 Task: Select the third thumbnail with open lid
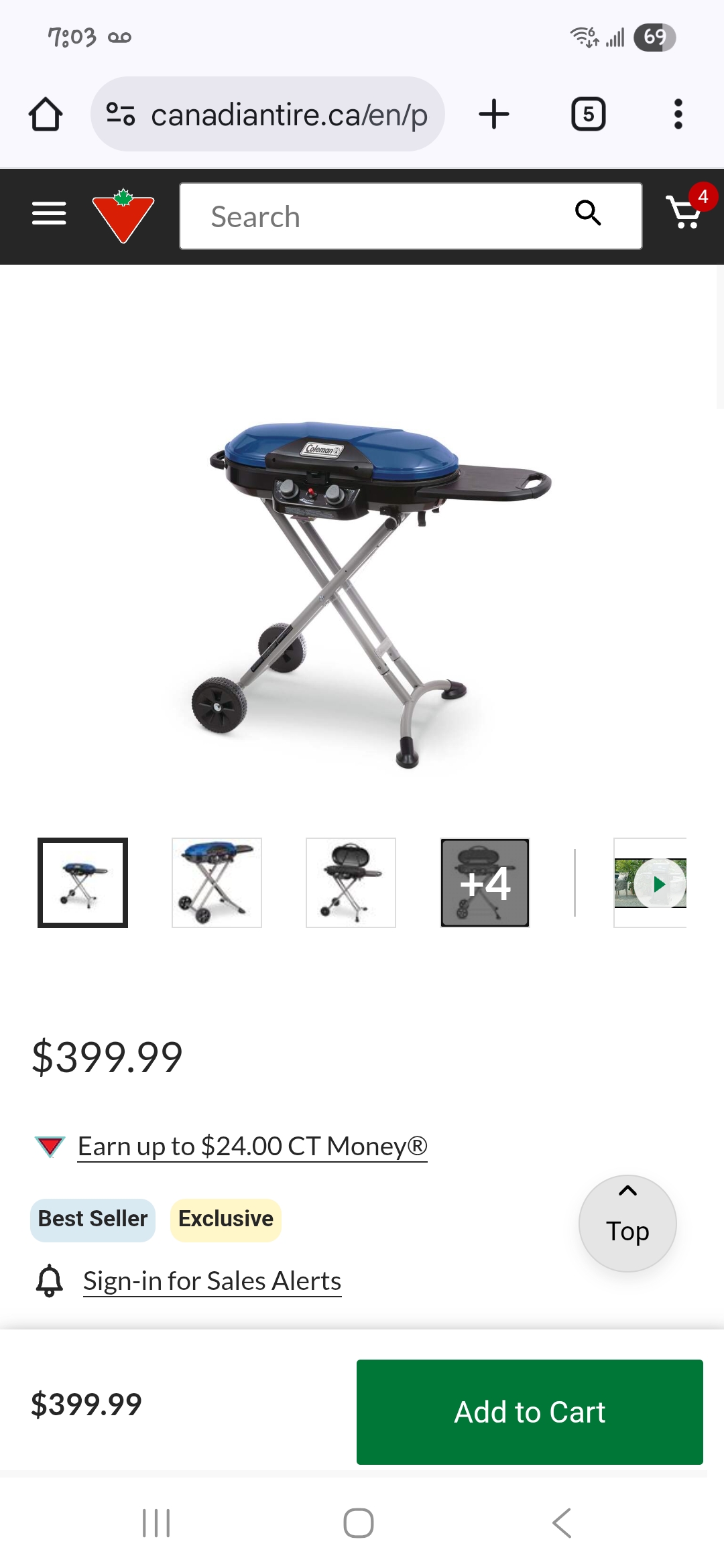pos(351,883)
